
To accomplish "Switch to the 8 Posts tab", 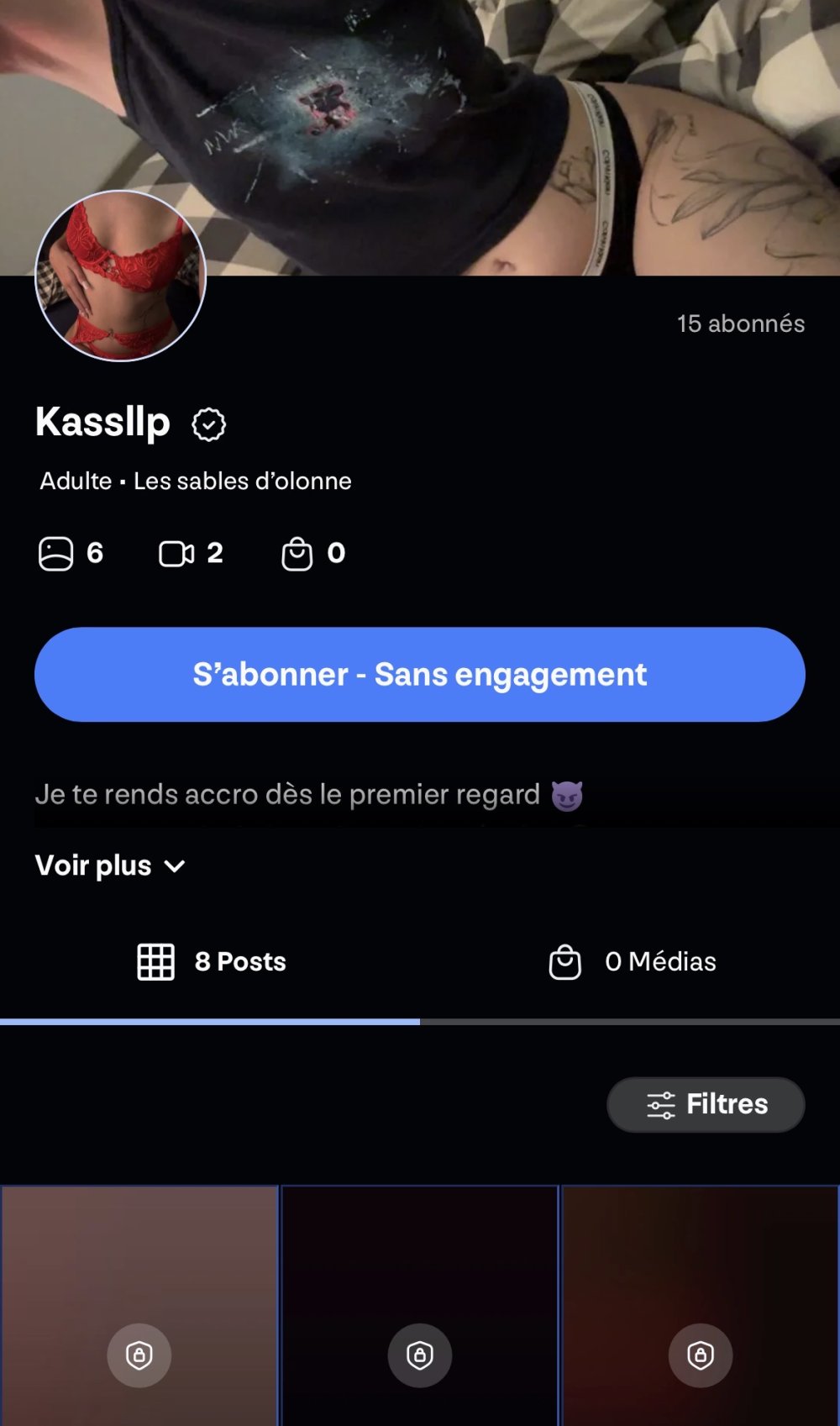I will coord(212,961).
